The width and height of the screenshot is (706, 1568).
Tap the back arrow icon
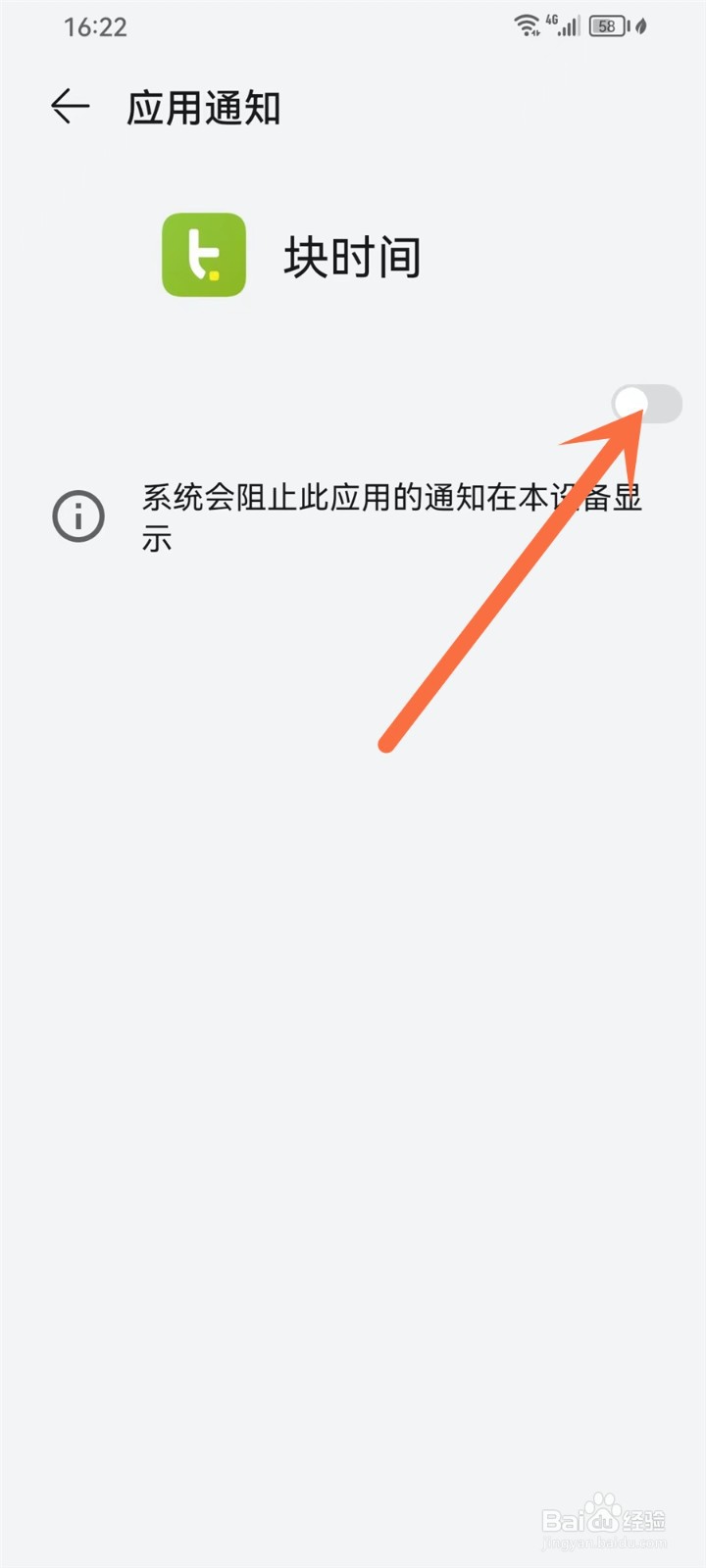pyautogui.click(x=69, y=107)
